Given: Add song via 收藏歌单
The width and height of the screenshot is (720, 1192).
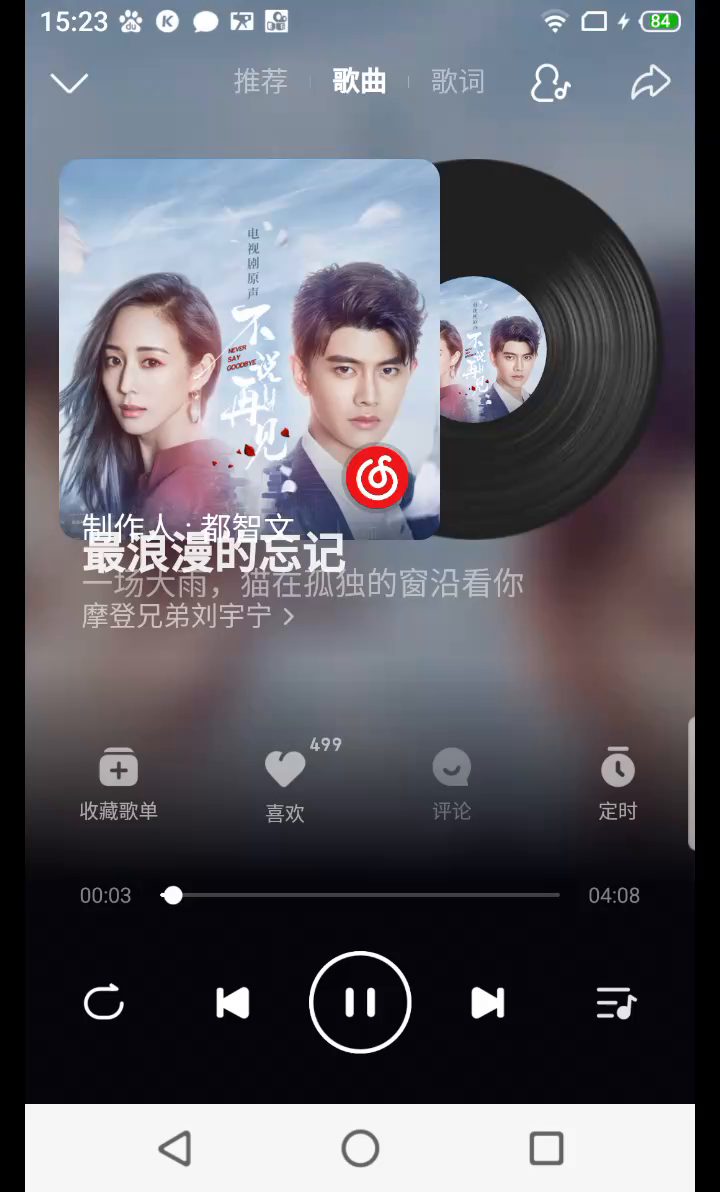Looking at the screenshot, I should (119, 783).
